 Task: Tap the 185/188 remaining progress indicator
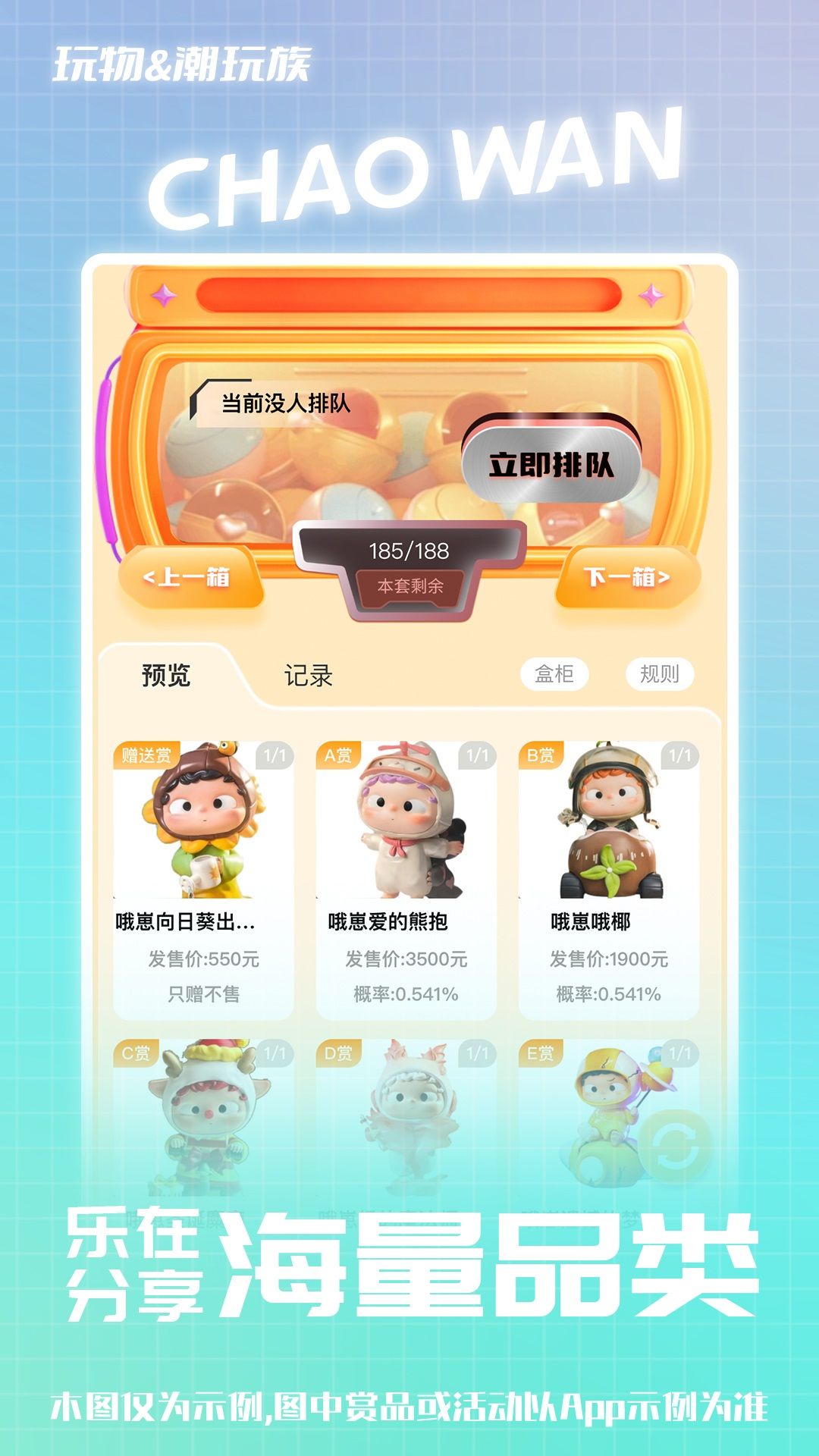point(409,548)
